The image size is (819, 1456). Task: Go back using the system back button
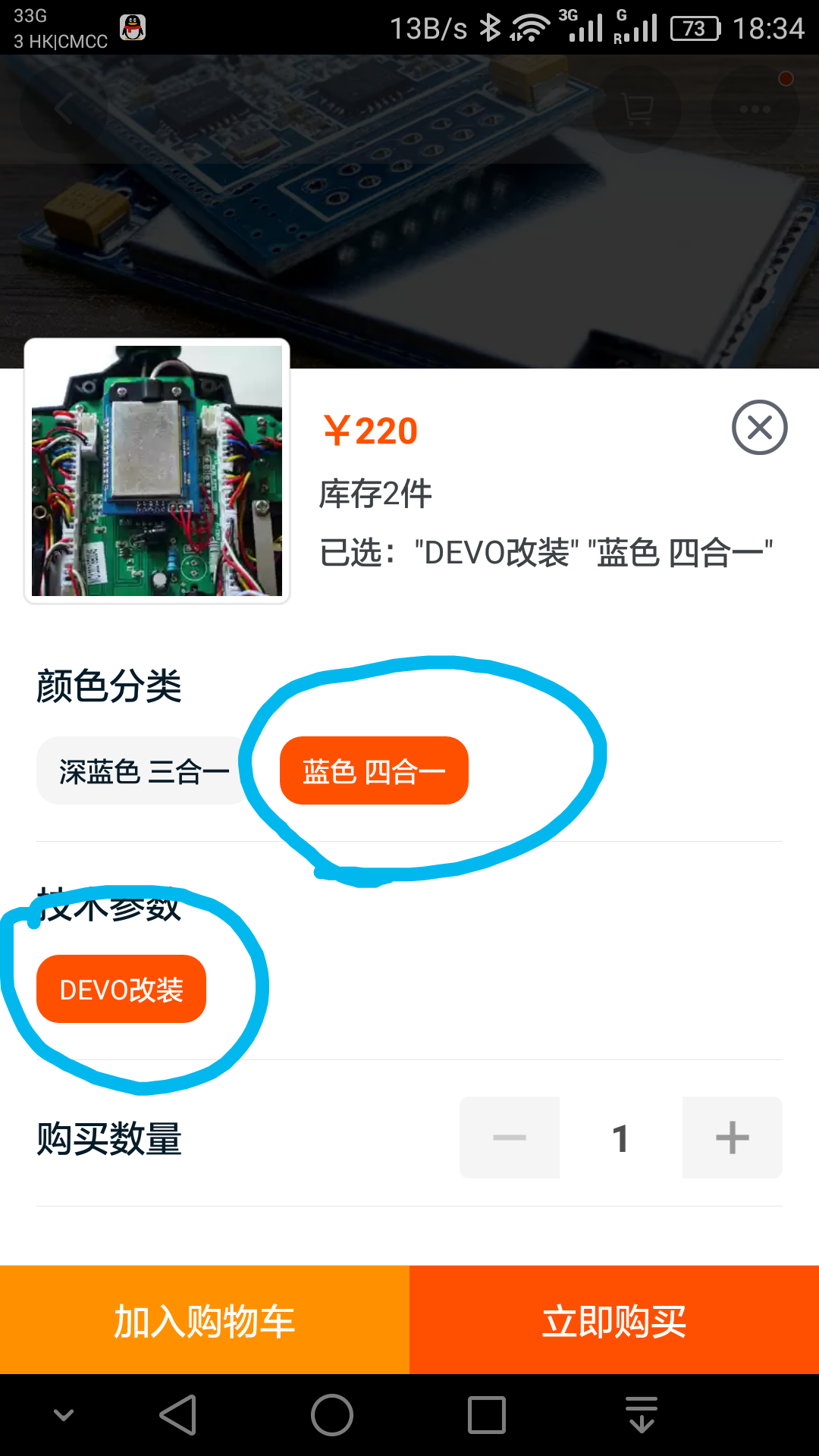[179, 1415]
